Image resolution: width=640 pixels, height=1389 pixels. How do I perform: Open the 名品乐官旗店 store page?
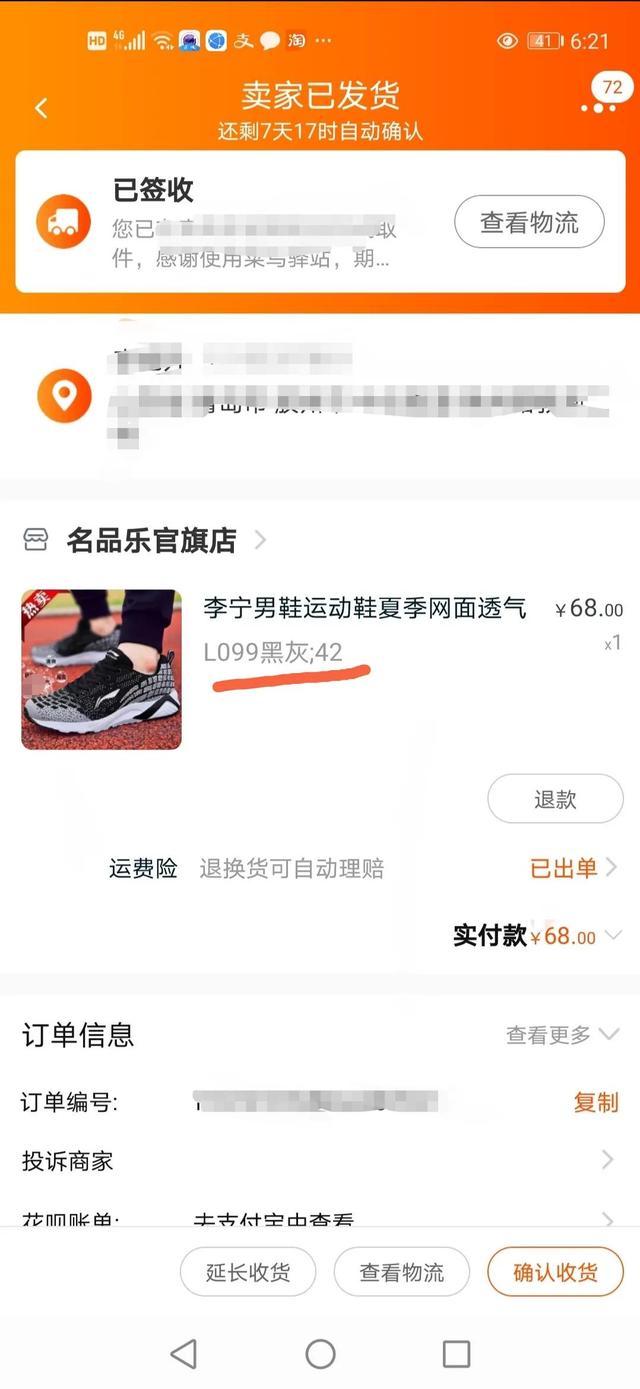click(x=151, y=541)
